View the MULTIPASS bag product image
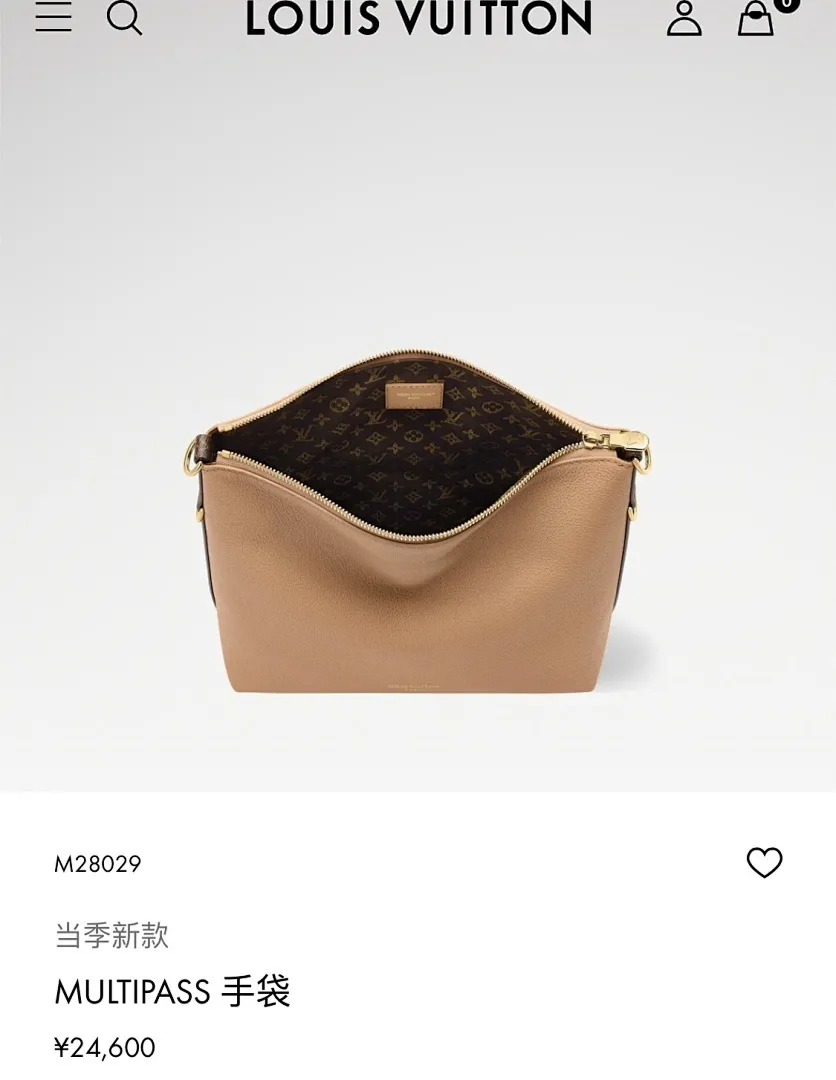The image size is (836, 1080). [x=420, y=520]
